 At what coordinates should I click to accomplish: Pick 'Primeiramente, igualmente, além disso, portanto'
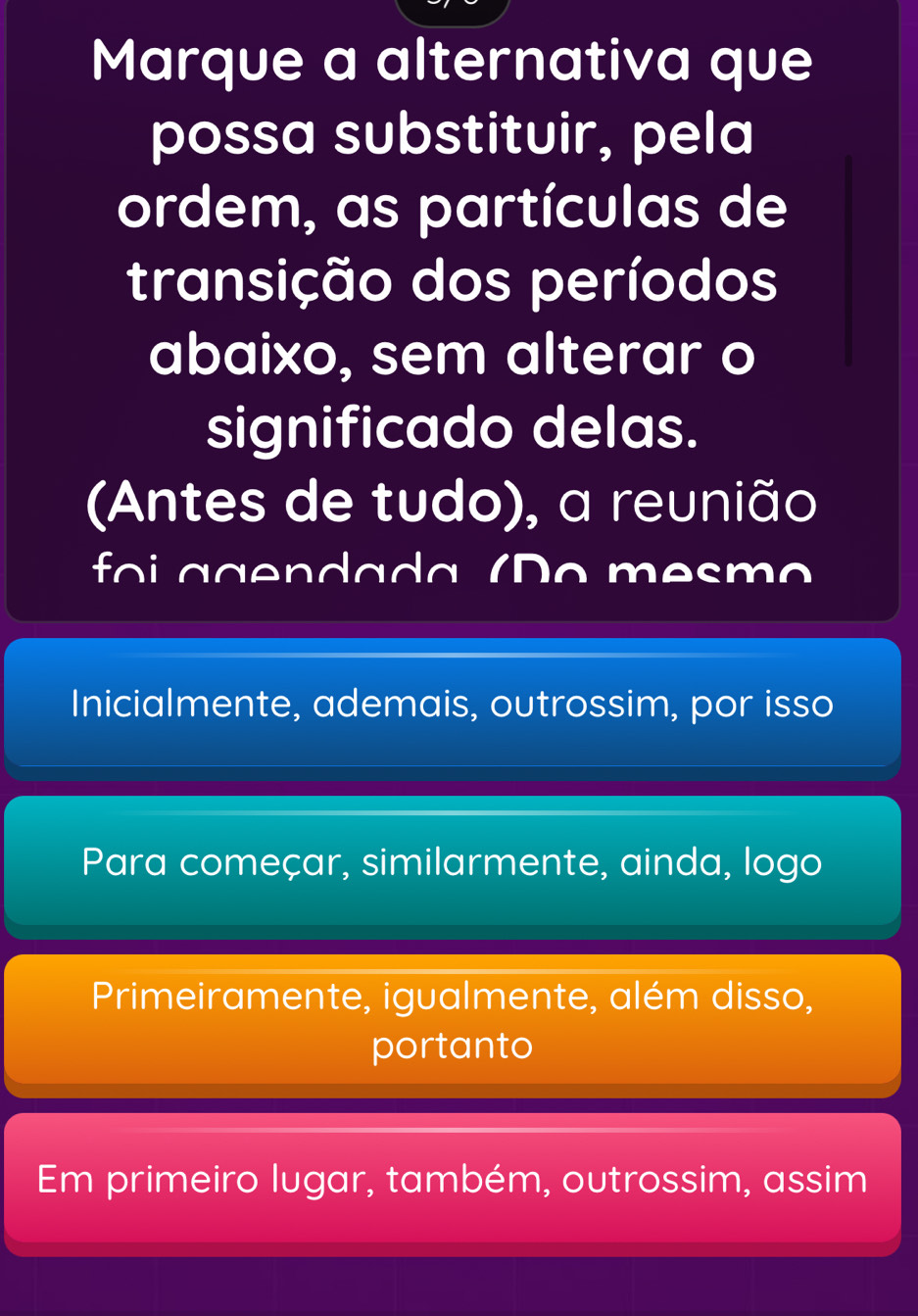452,1020
